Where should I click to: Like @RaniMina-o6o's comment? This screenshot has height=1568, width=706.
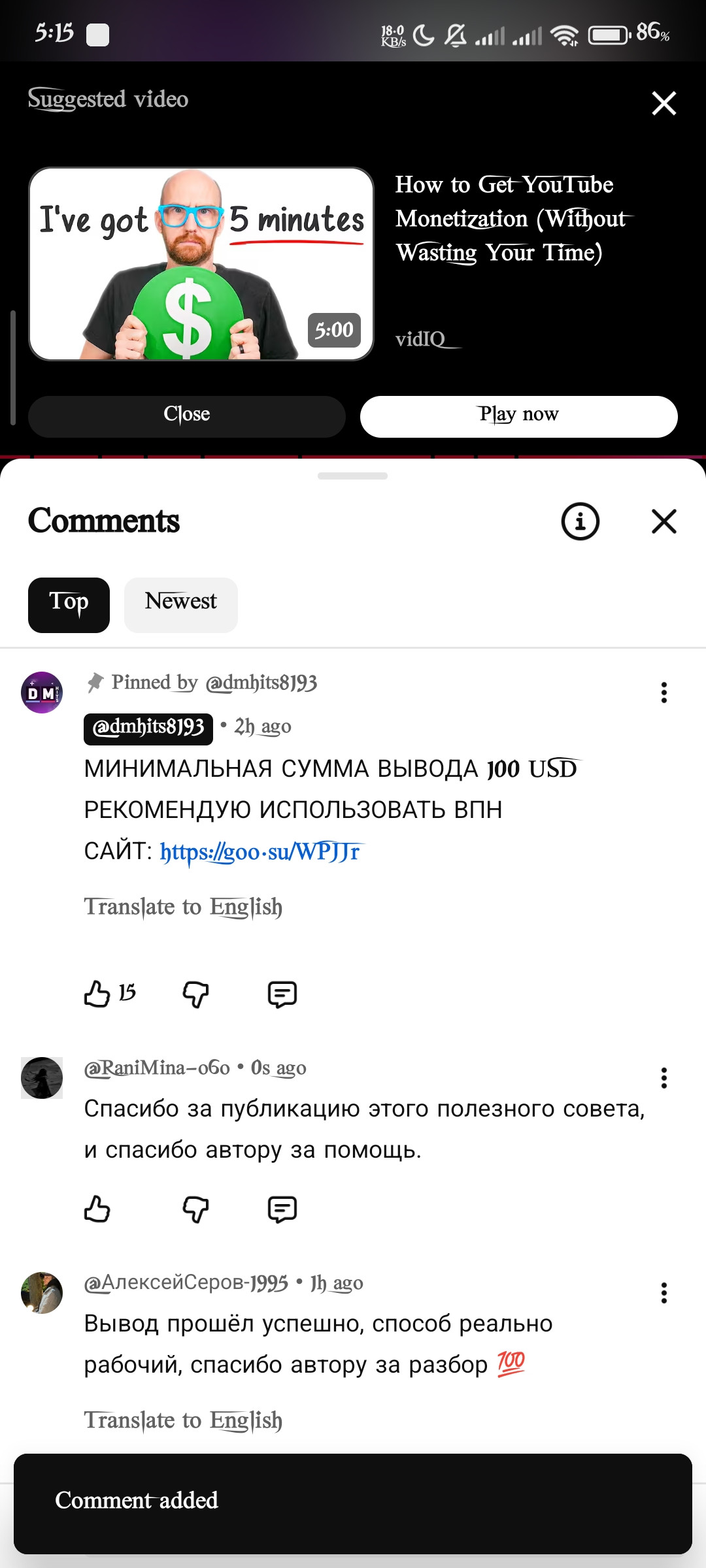97,1209
